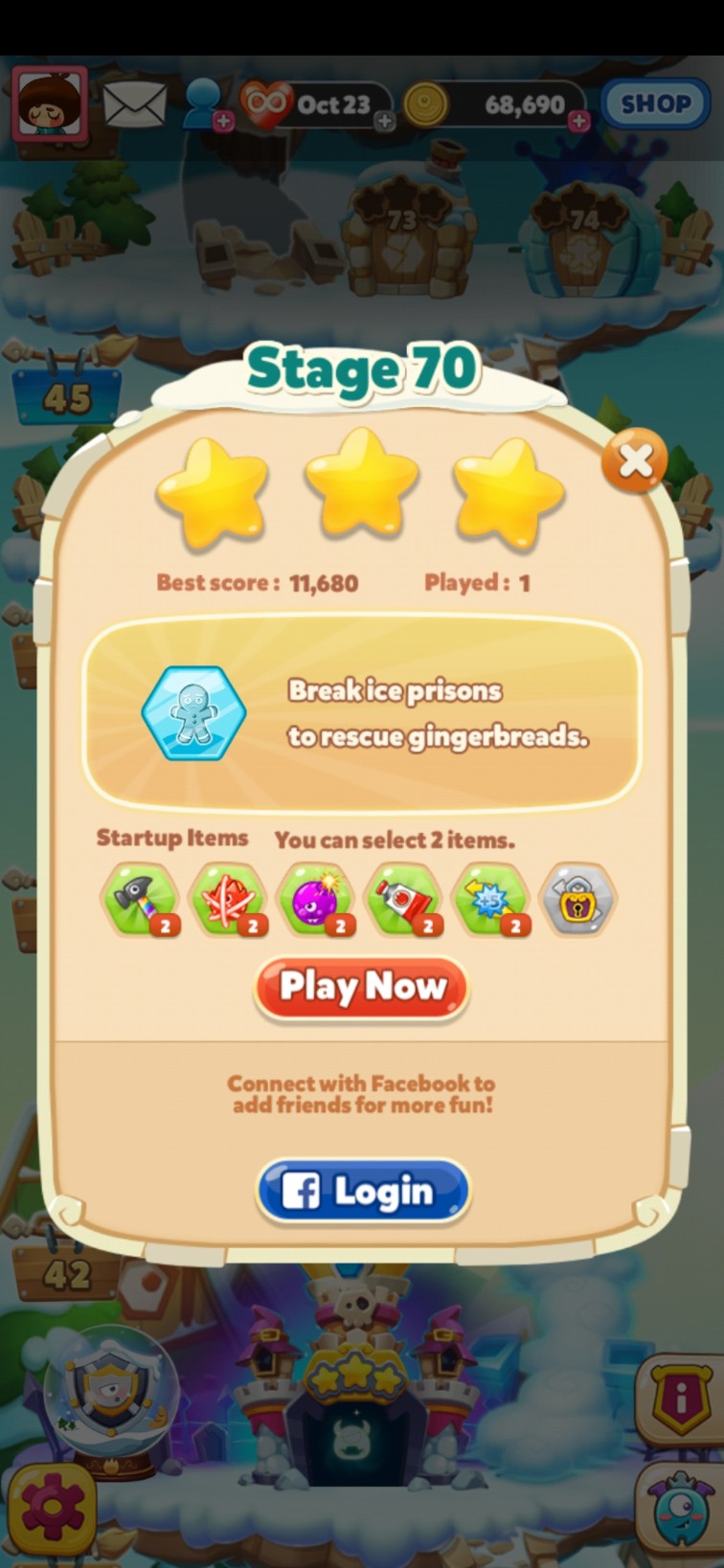The image size is (724, 1568).
Task: Open the player profile avatar
Action: [50, 103]
